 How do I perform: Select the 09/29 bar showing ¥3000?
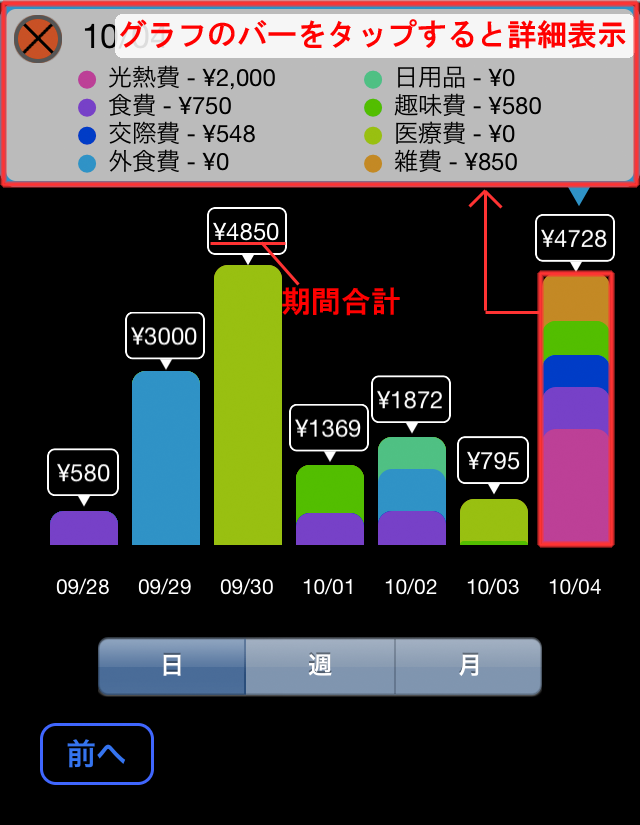[x=166, y=458]
